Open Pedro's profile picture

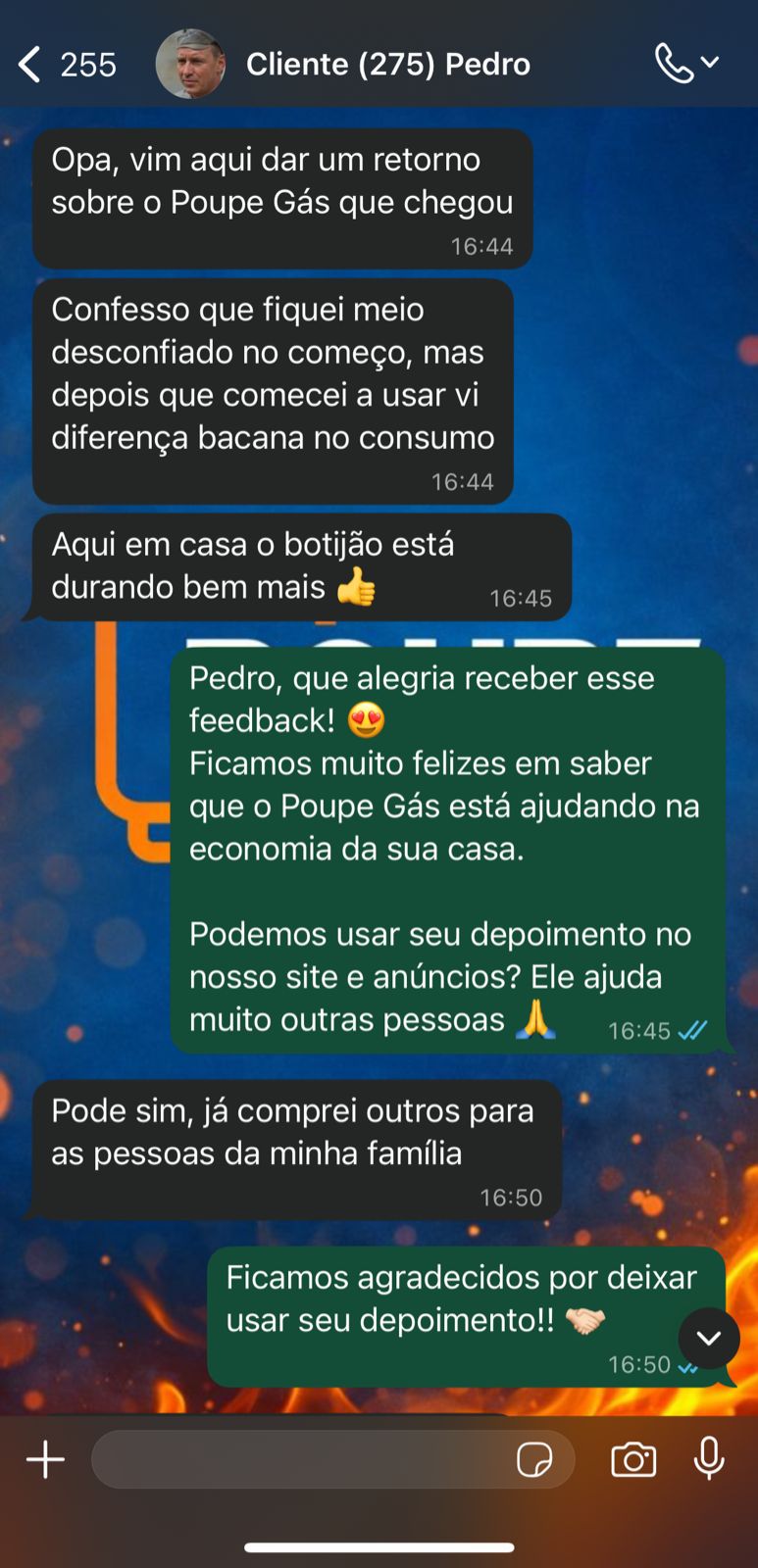click(189, 63)
